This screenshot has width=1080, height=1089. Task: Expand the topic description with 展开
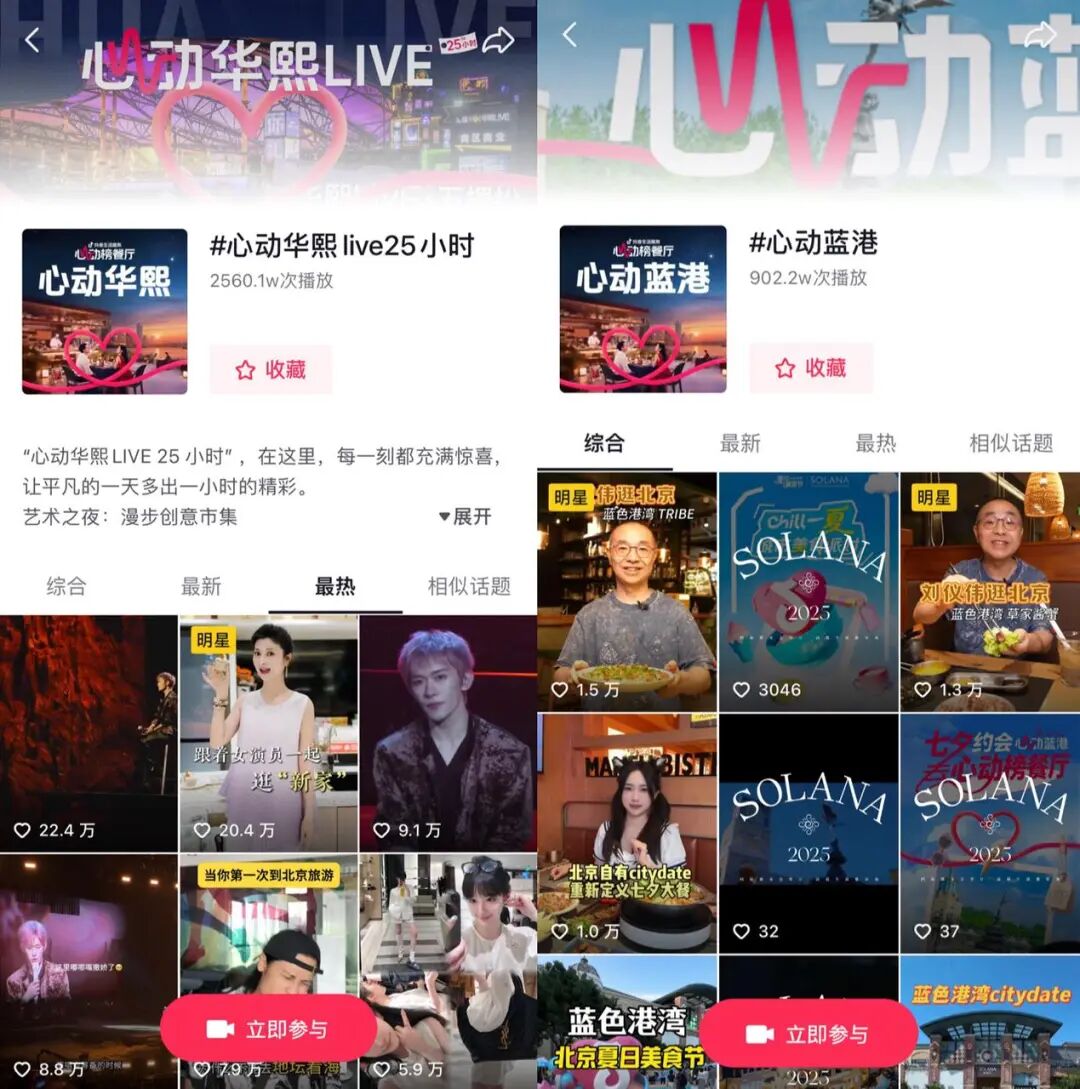point(465,517)
